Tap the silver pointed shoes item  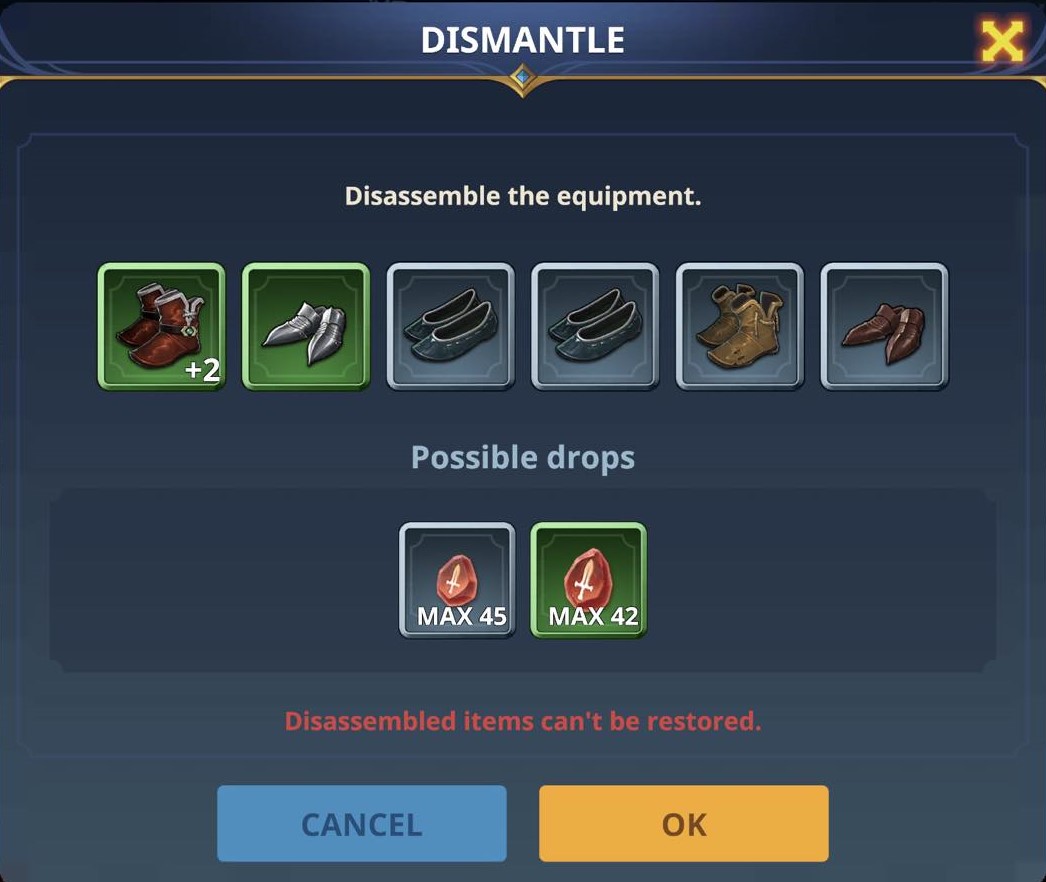[x=306, y=326]
